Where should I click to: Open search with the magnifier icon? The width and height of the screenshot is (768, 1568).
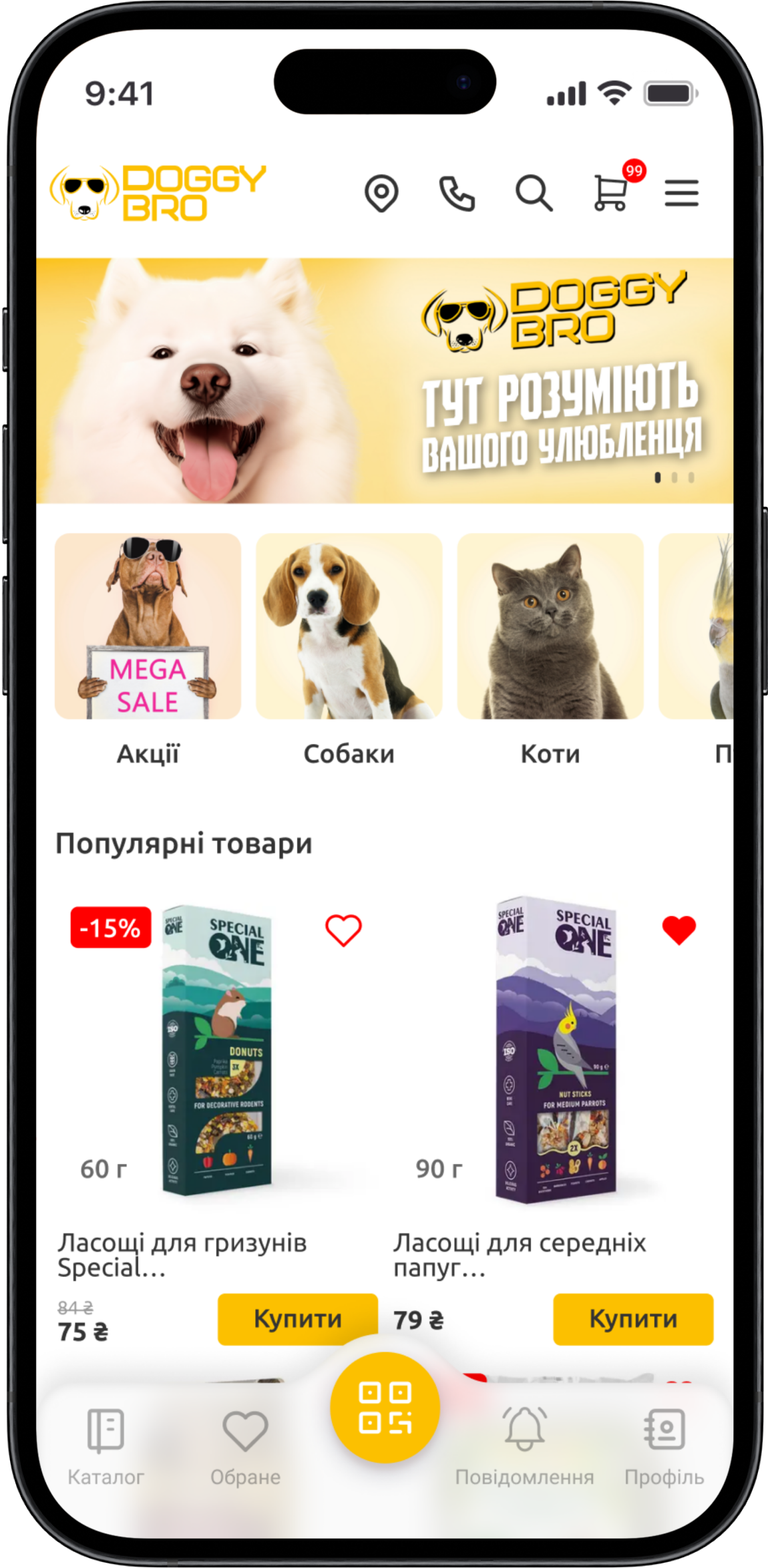click(534, 193)
